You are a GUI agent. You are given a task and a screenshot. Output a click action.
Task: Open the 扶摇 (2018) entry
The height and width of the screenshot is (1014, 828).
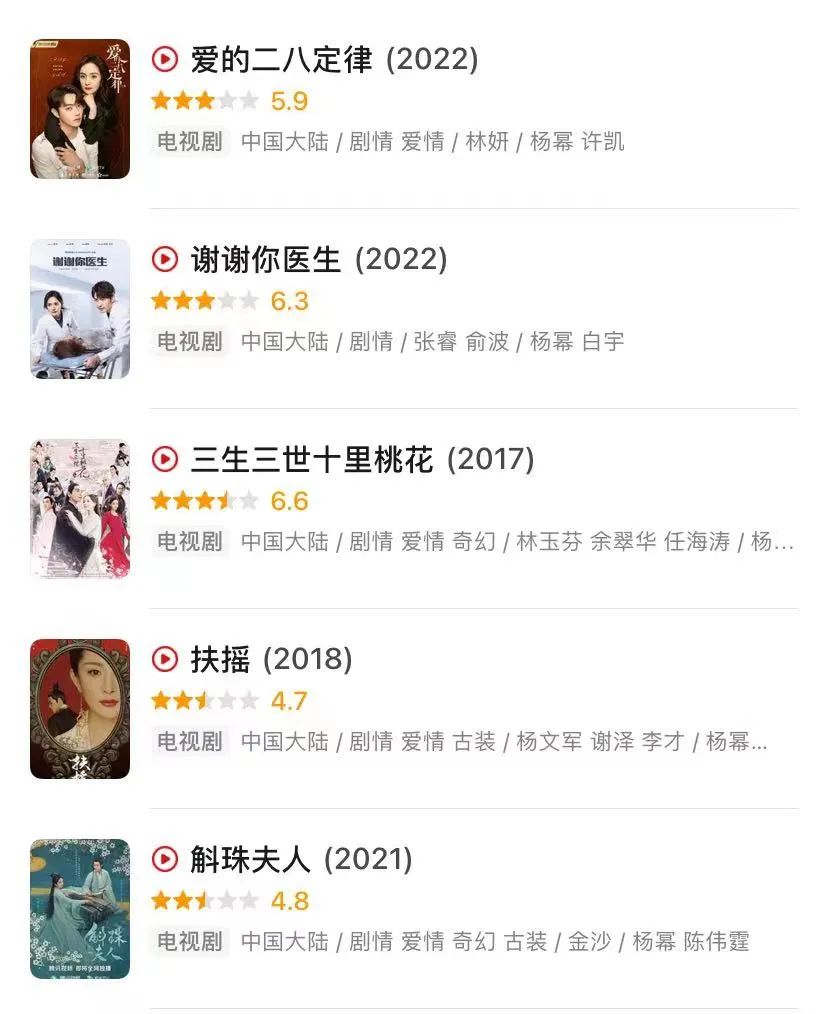pos(270,660)
